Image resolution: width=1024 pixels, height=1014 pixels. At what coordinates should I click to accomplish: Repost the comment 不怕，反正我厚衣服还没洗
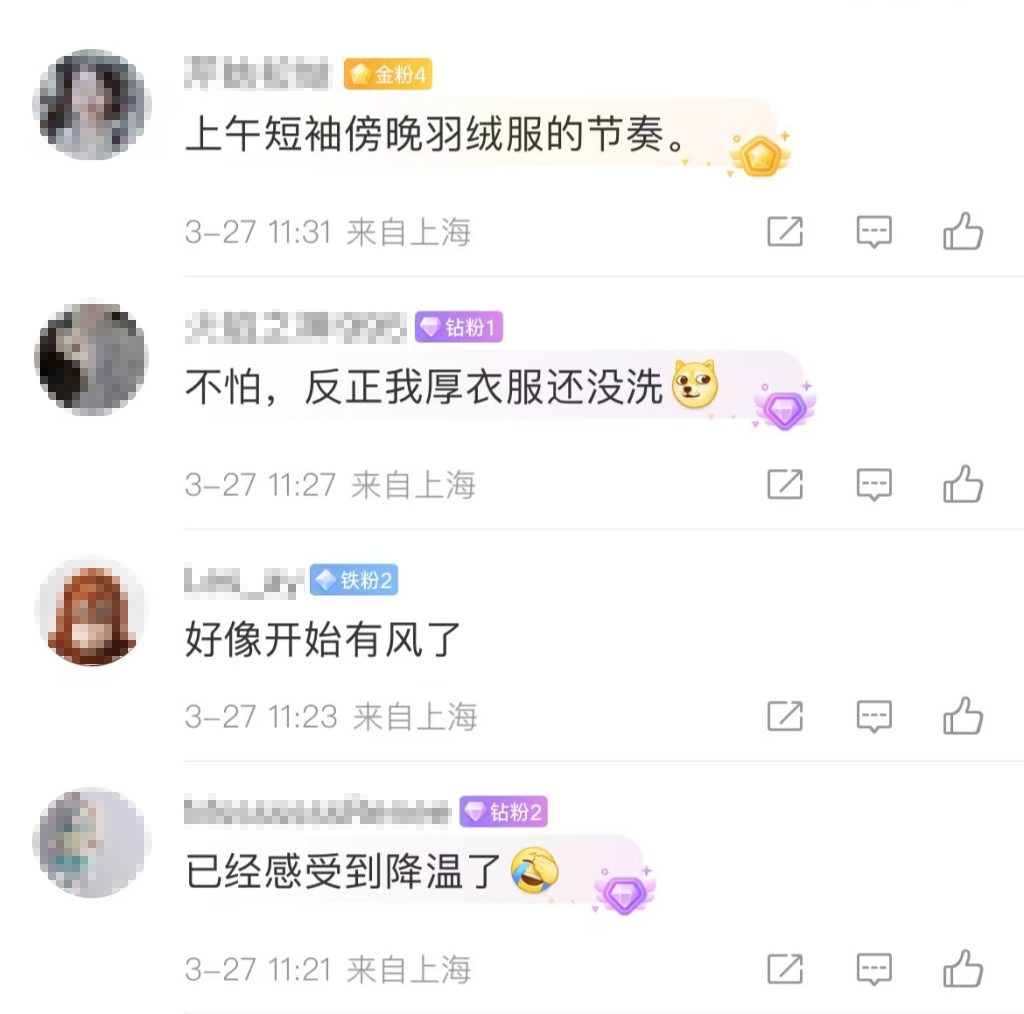pyautogui.click(x=785, y=484)
